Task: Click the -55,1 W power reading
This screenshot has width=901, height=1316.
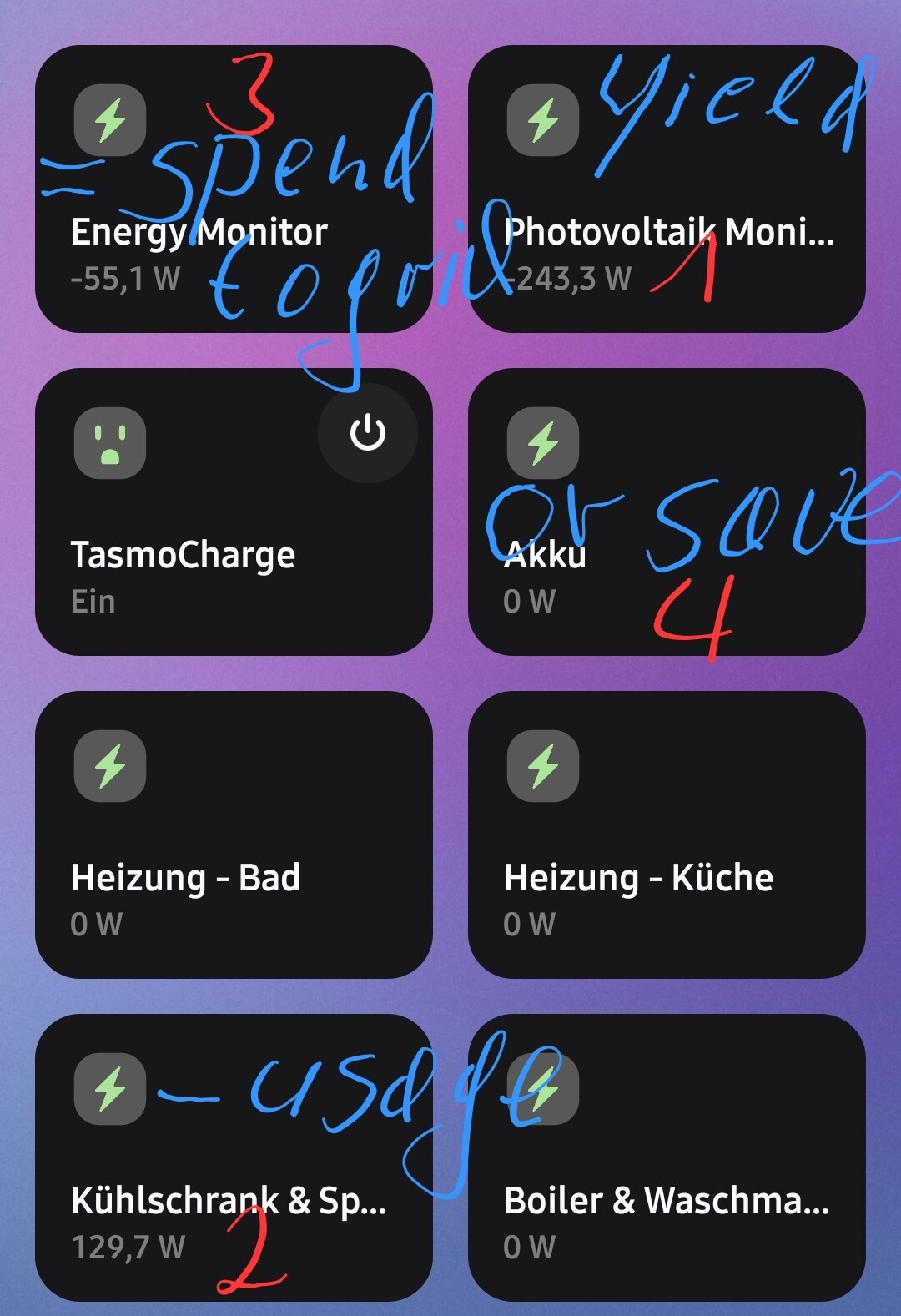Action: 125,280
